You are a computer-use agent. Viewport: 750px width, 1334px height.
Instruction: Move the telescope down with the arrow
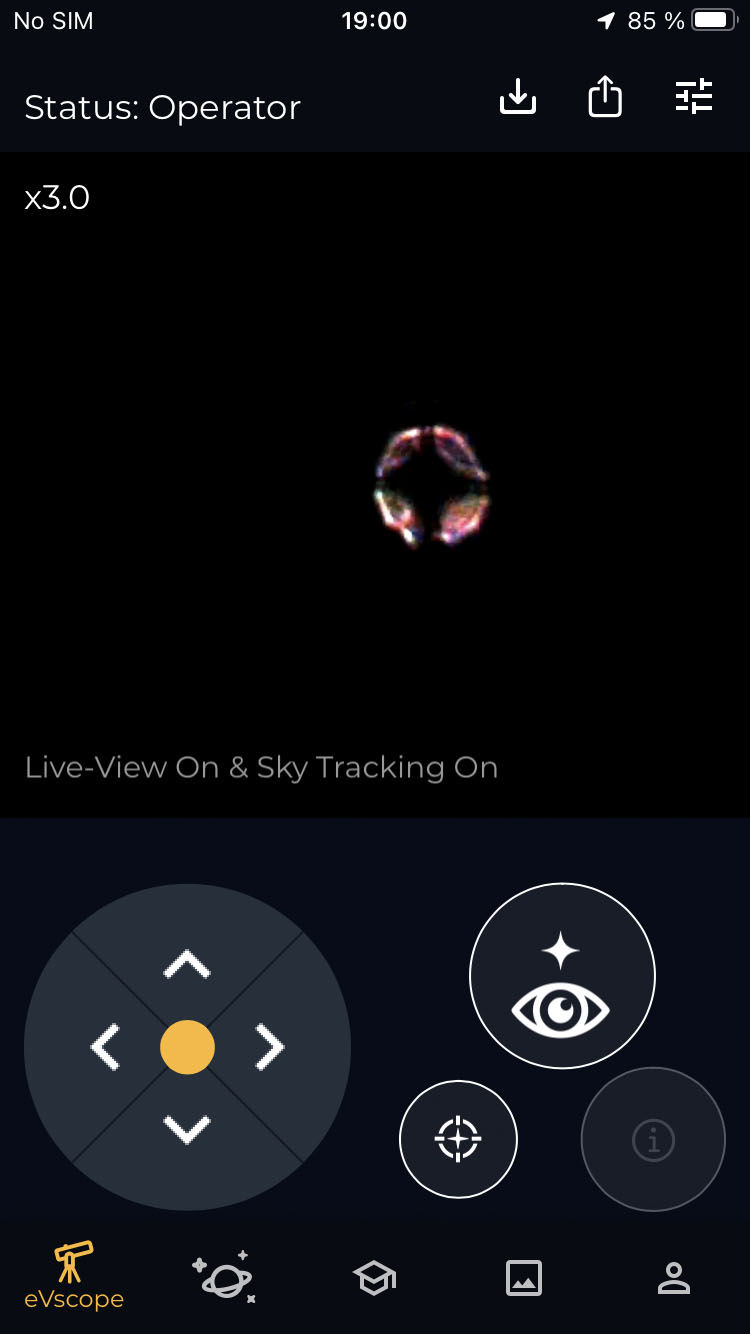(187, 1130)
